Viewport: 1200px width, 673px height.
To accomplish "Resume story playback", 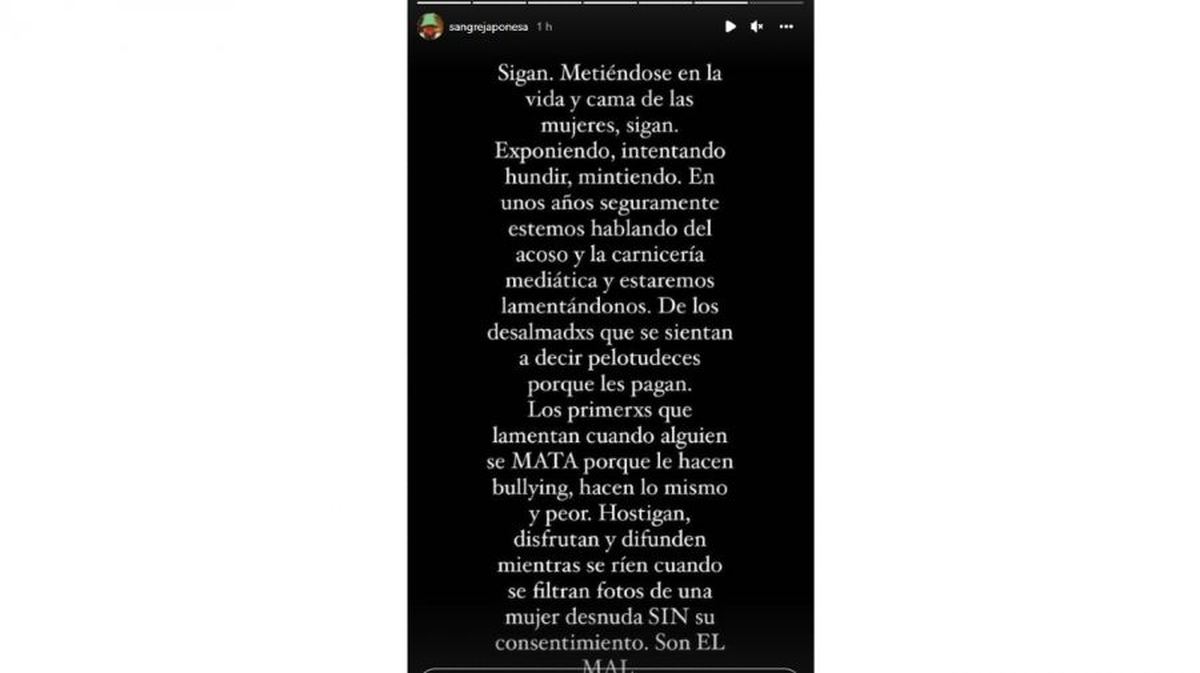I will [730, 27].
